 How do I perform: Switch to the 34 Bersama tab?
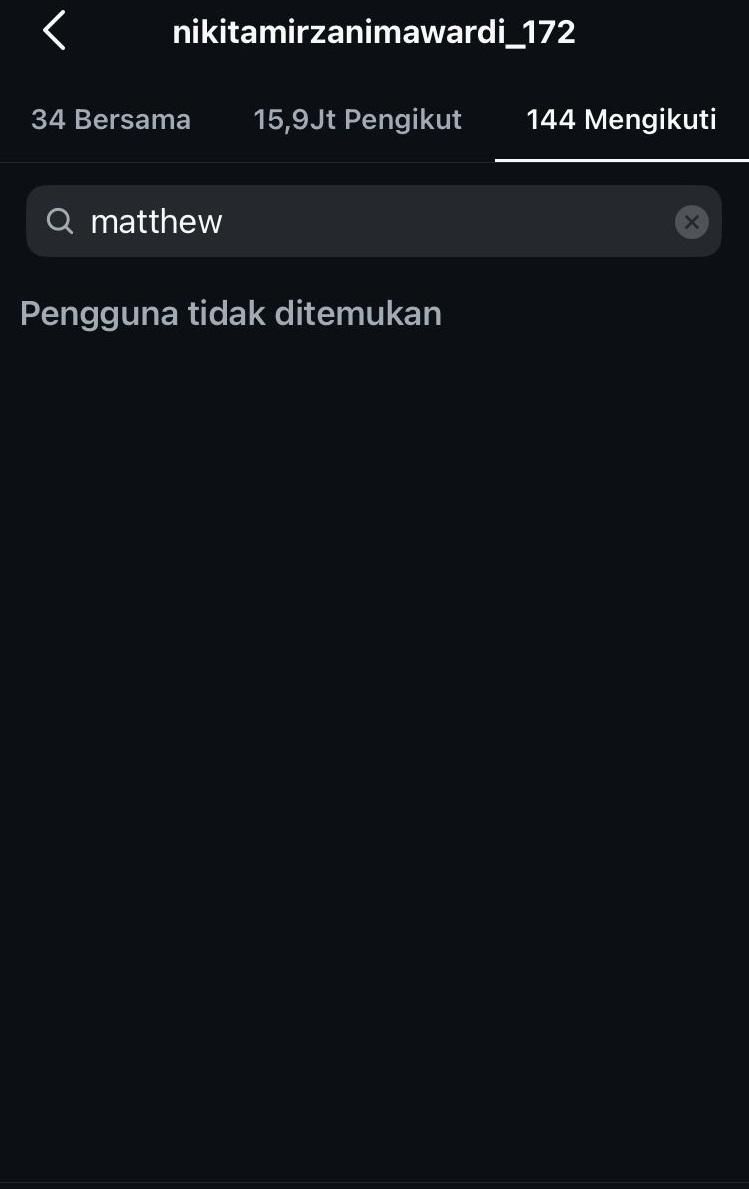111,120
